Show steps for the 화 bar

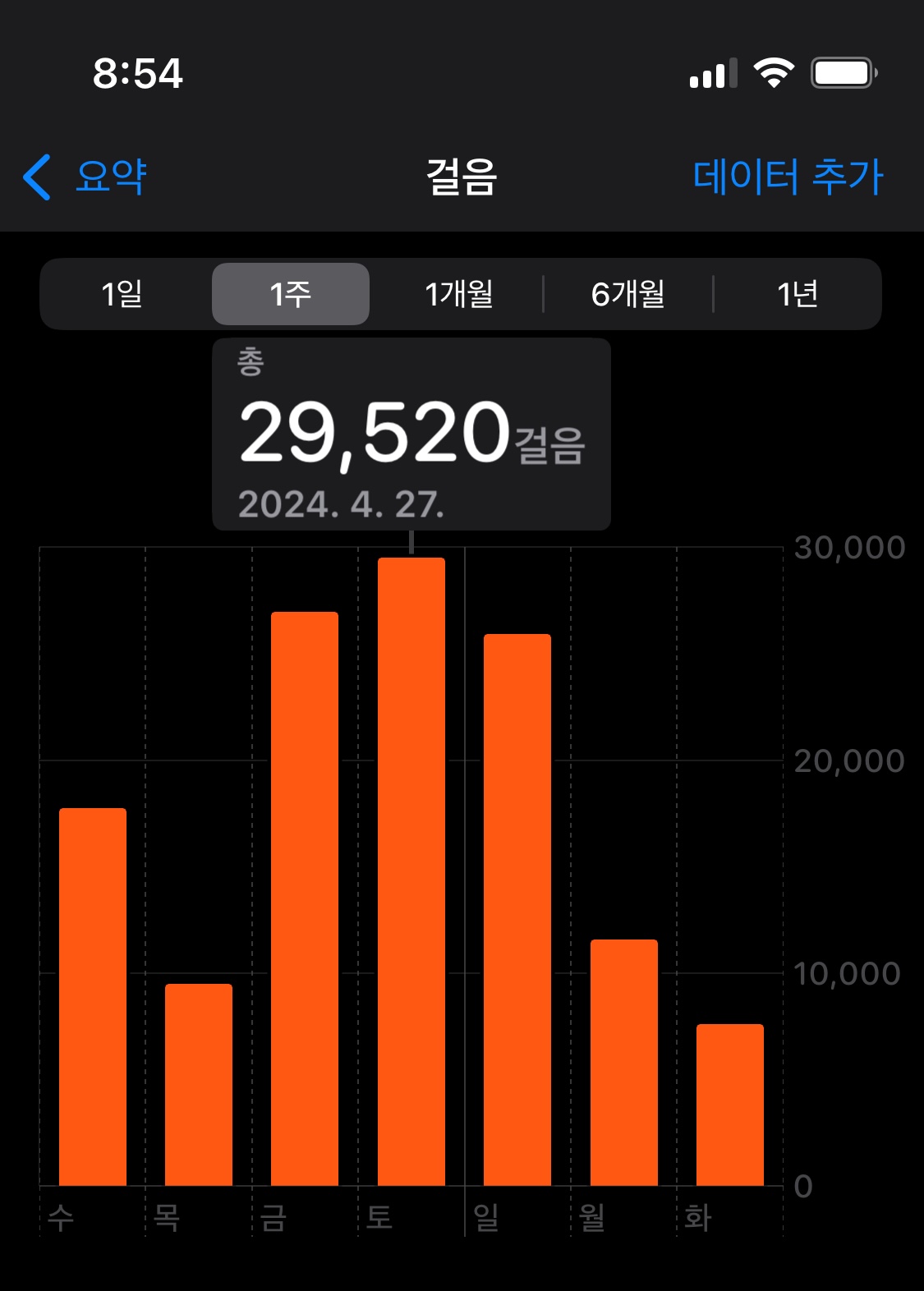click(730, 1105)
